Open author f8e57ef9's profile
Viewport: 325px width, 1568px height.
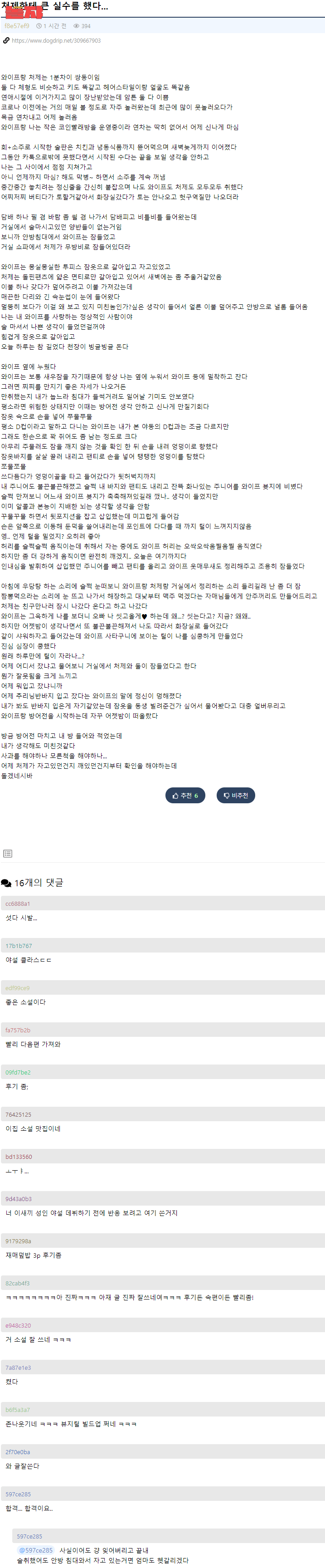pos(17,26)
